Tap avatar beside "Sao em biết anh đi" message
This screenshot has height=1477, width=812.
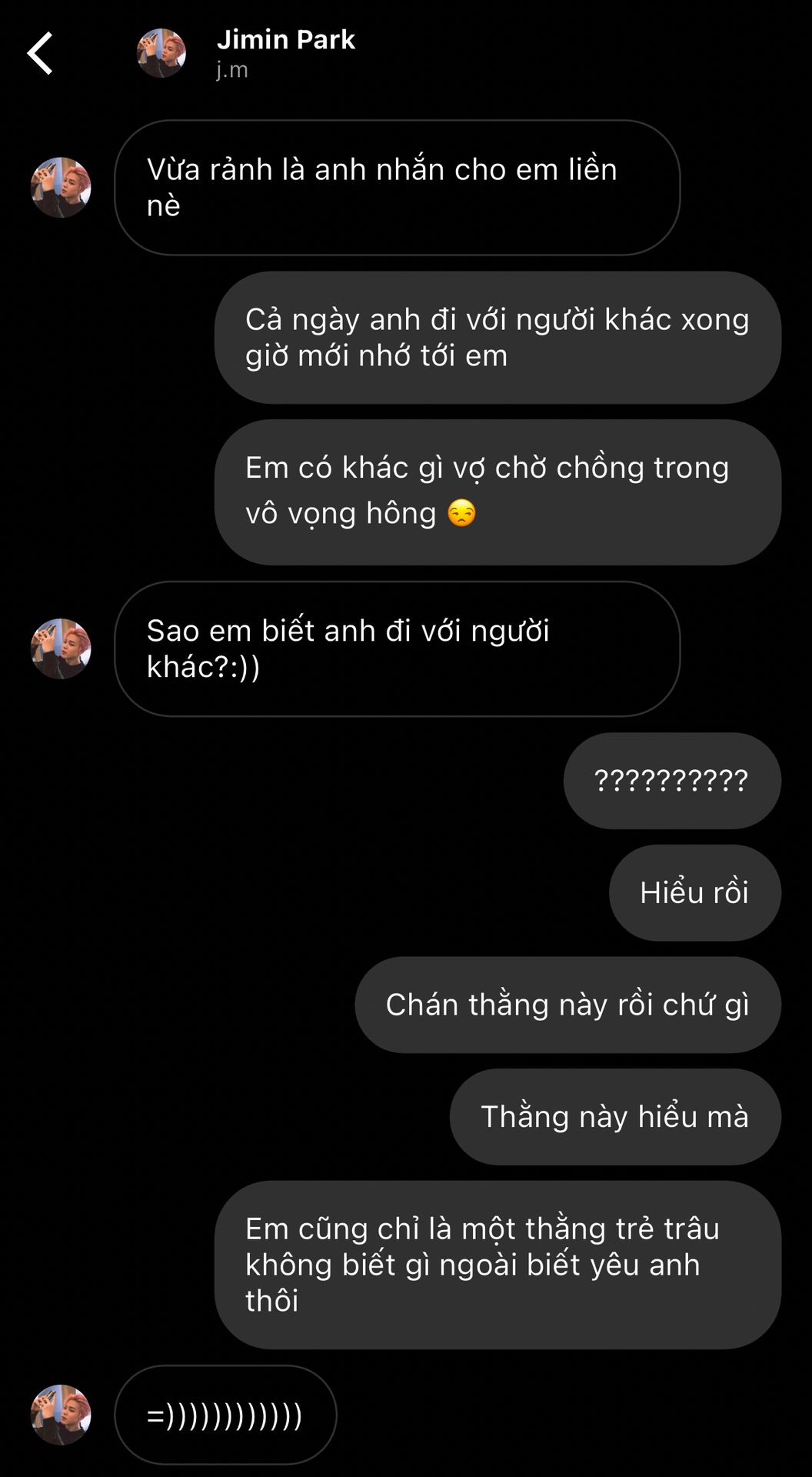[x=61, y=648]
